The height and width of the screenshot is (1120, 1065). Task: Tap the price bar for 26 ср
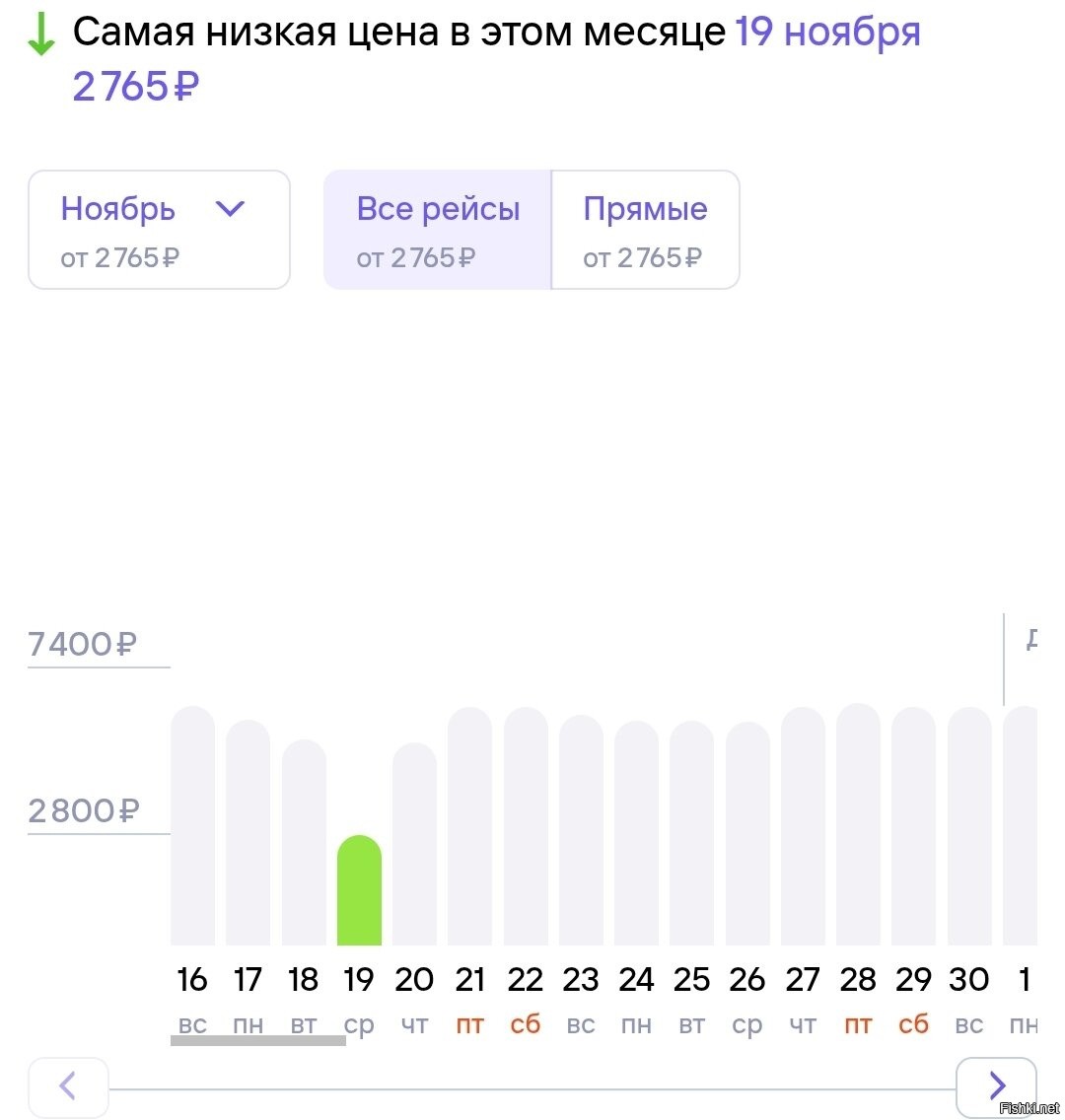747,834
